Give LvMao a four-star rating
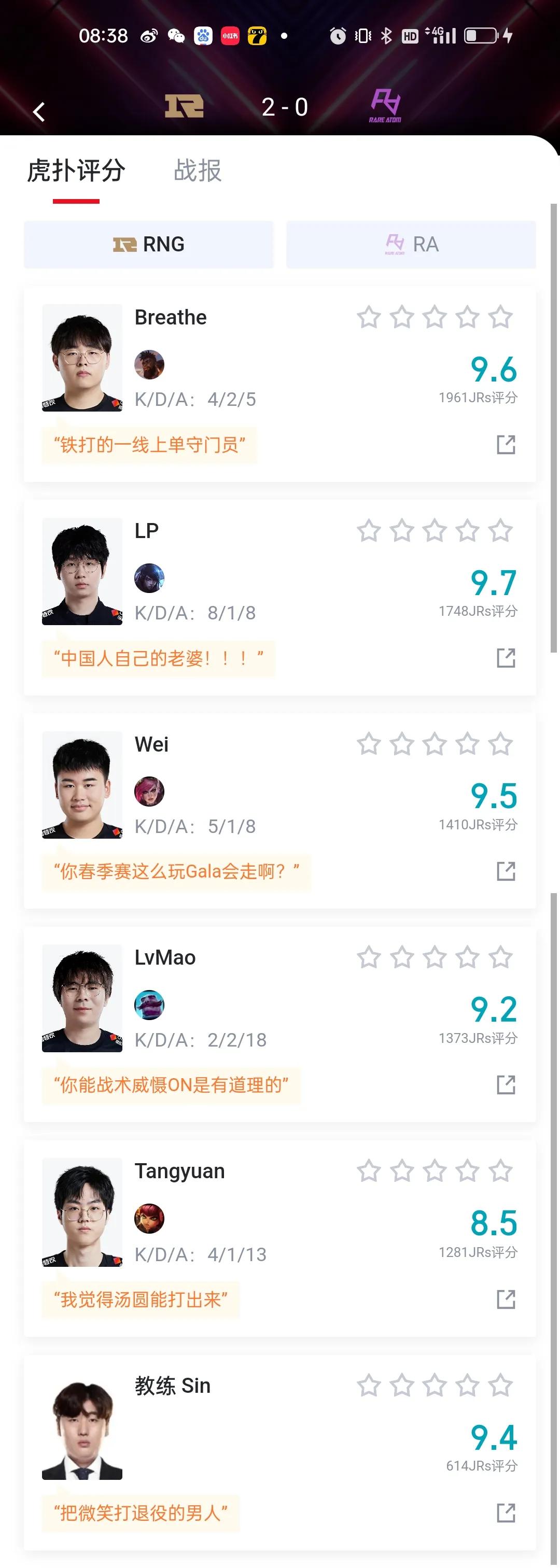 point(468,957)
